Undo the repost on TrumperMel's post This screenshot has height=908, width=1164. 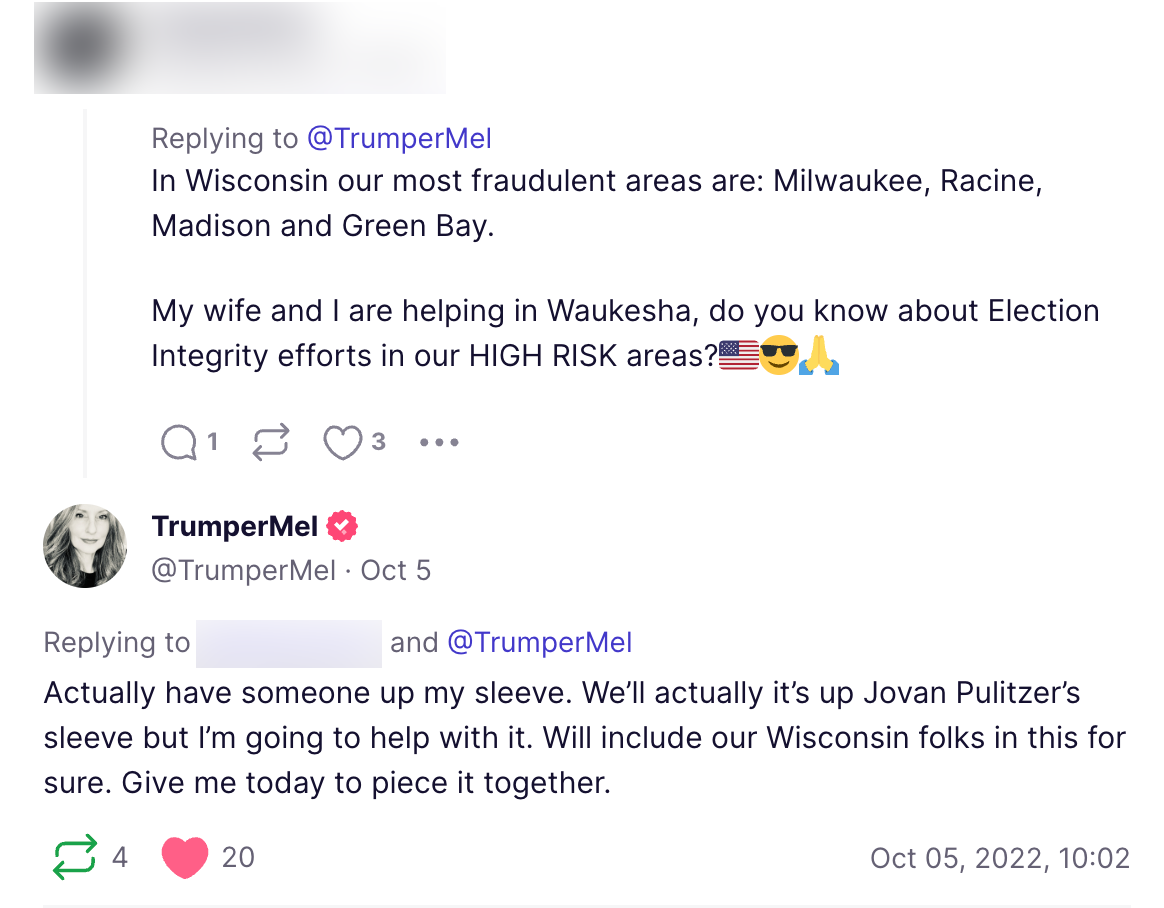tap(75, 857)
